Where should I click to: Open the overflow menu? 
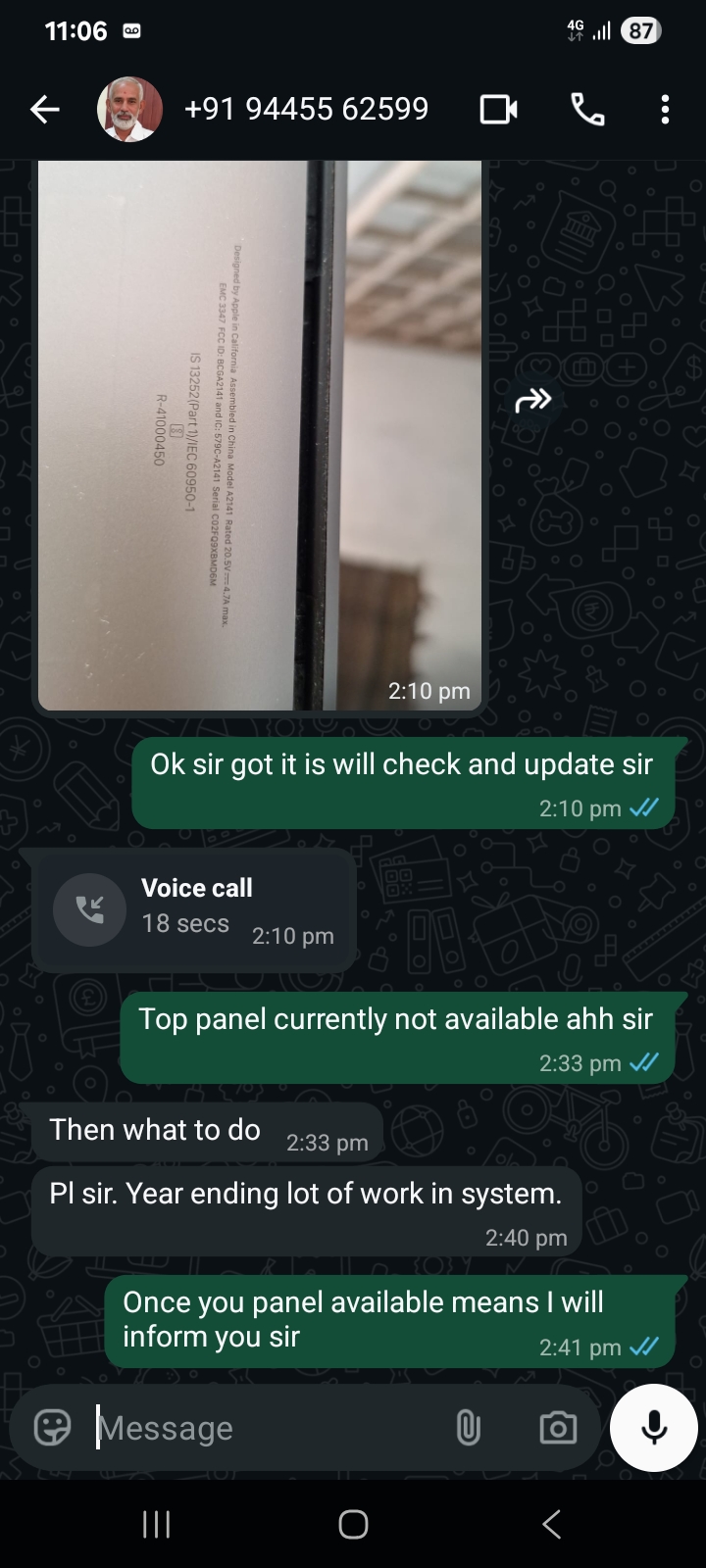click(665, 109)
